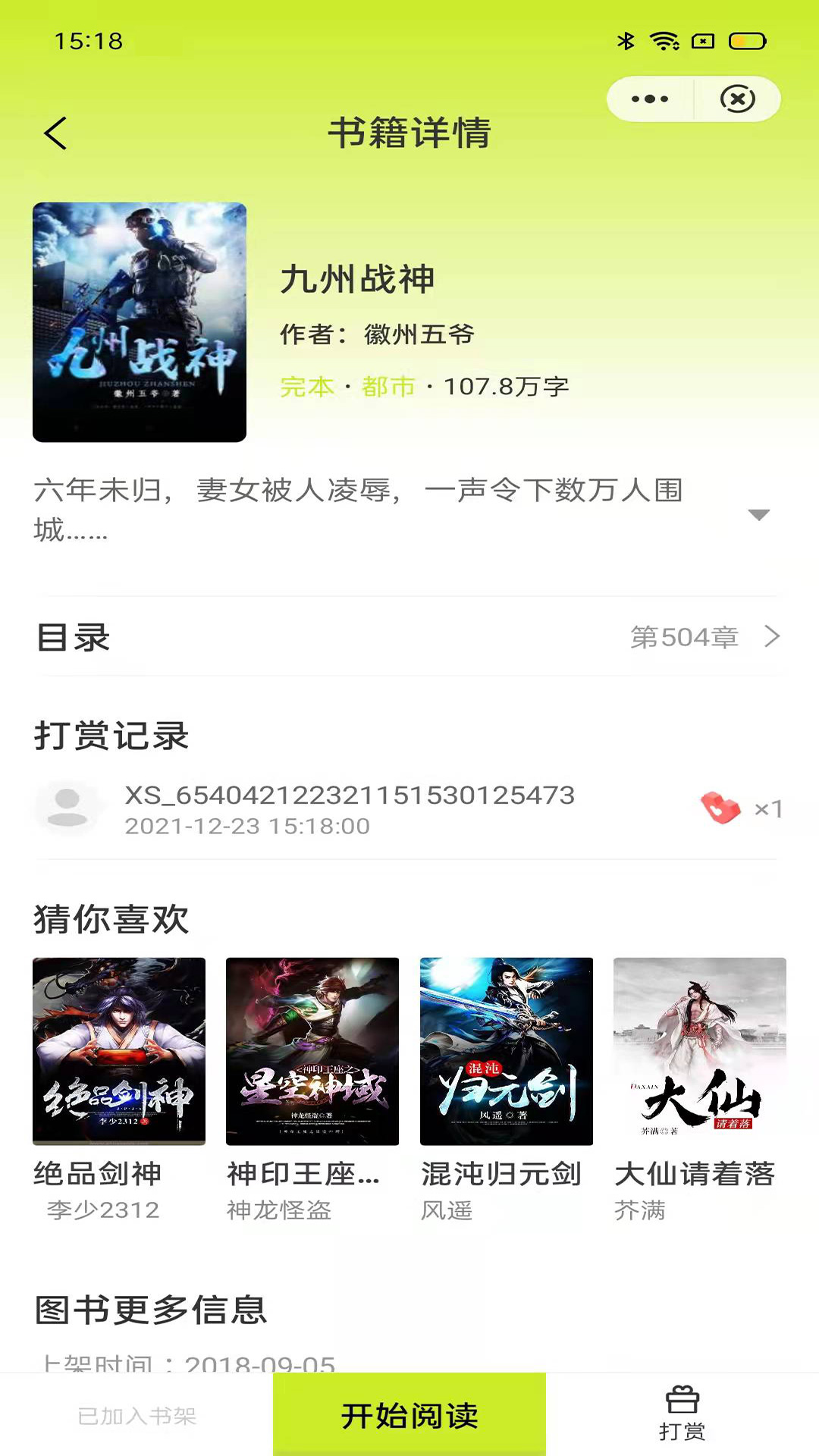
Task: Tap the circled close icon to exit mini-program
Action: (738, 98)
